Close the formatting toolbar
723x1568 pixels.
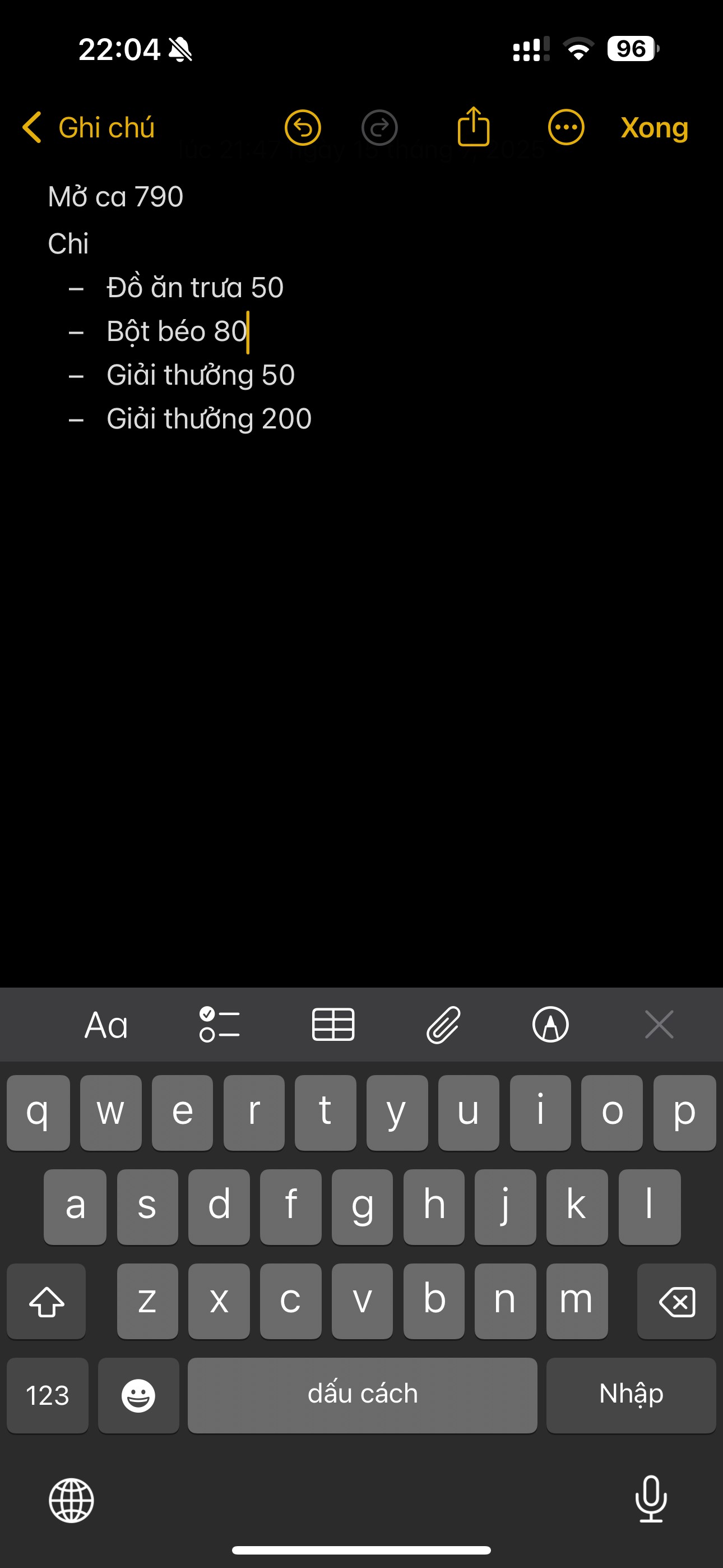pyautogui.click(x=659, y=1025)
